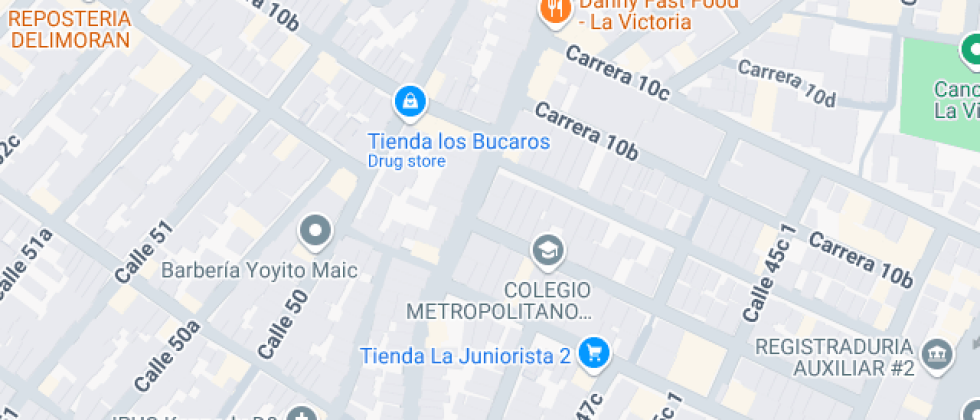
Task: Open Tienda los Bucaros drug store marker
Action: (410, 101)
